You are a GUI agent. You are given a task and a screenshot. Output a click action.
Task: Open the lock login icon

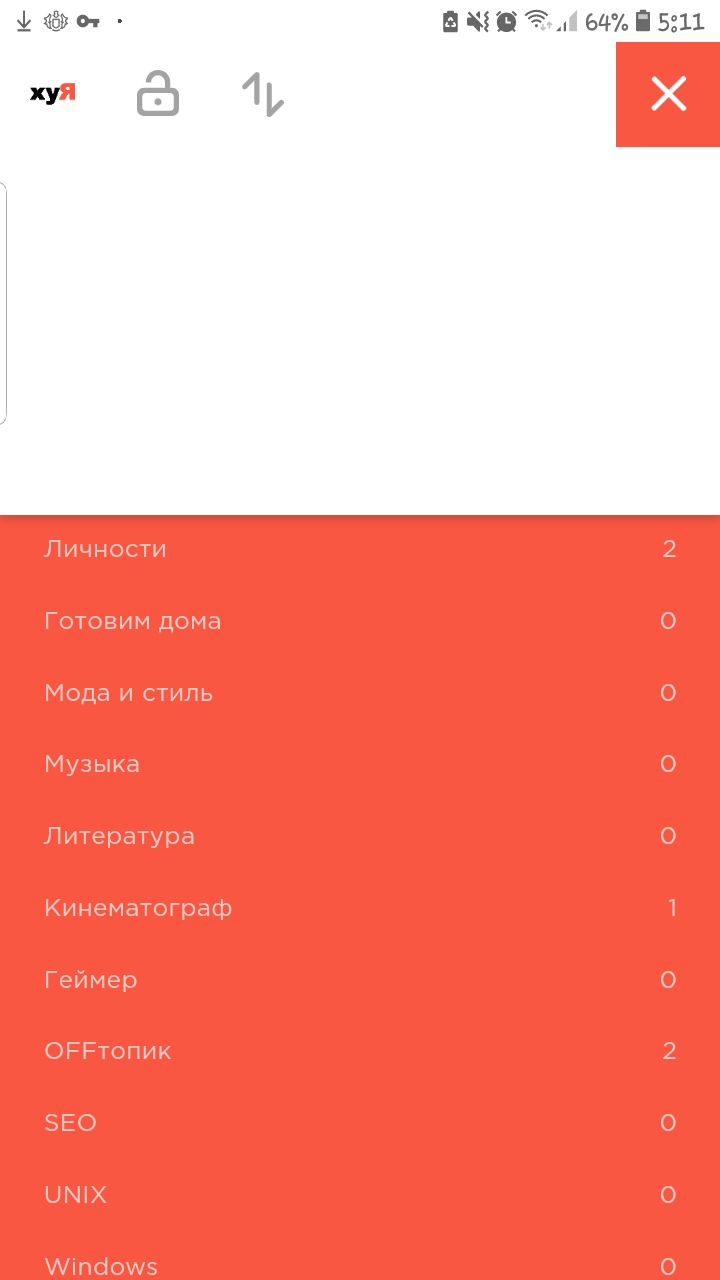tap(158, 94)
